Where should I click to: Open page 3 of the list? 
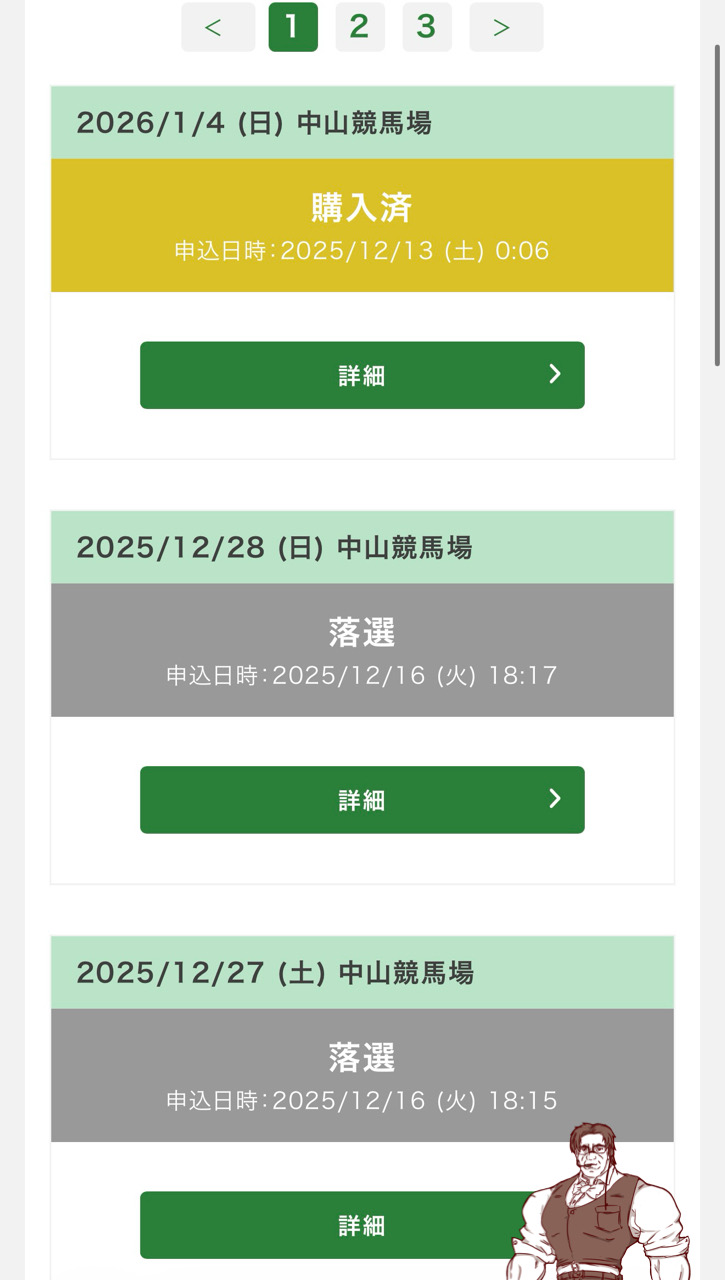427,27
